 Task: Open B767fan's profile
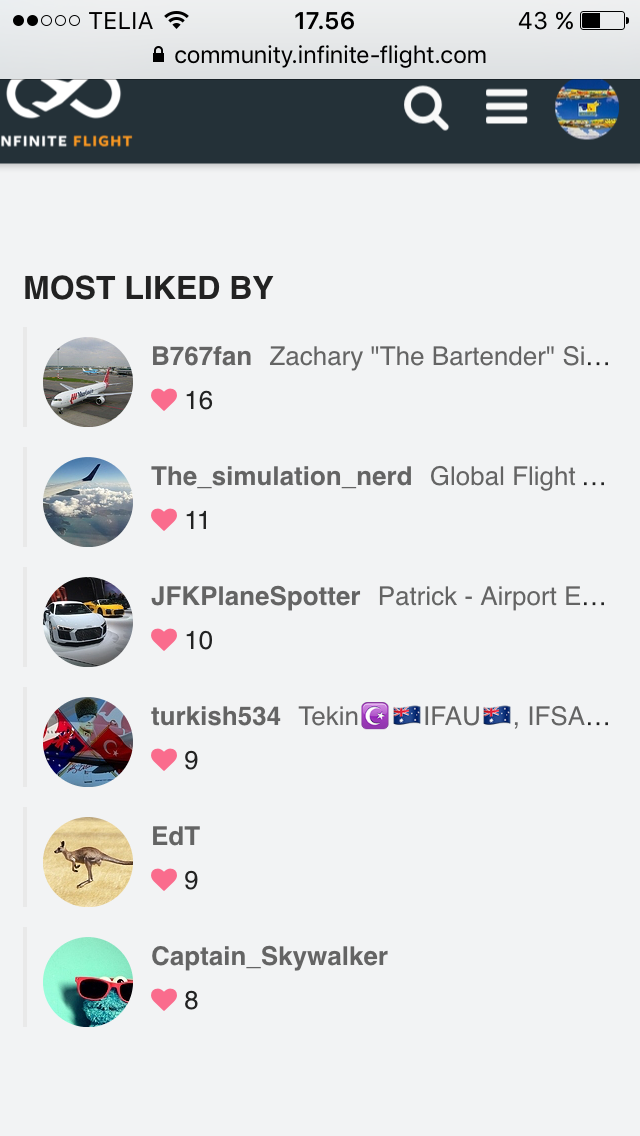coord(201,357)
